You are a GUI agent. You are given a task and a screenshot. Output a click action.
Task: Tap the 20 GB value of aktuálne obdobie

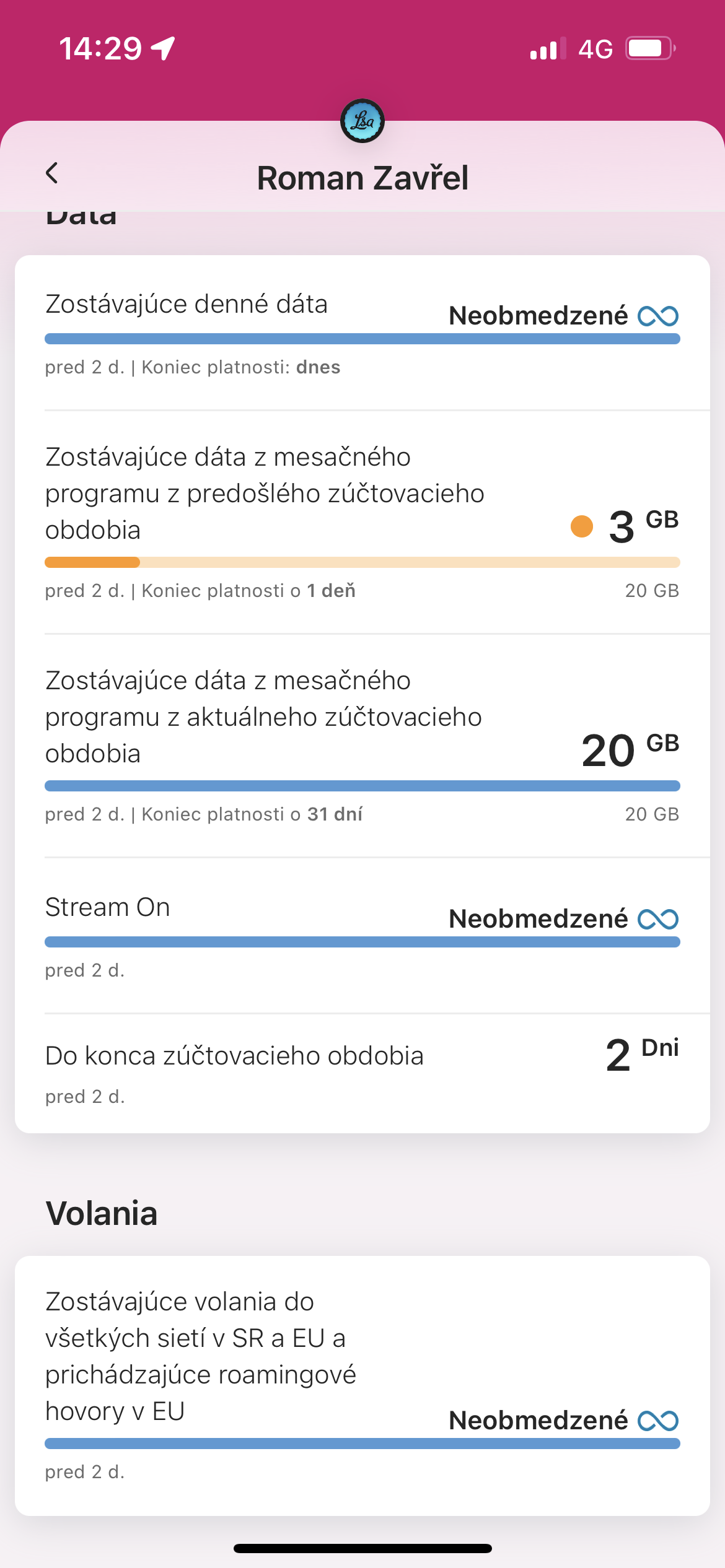620,750
